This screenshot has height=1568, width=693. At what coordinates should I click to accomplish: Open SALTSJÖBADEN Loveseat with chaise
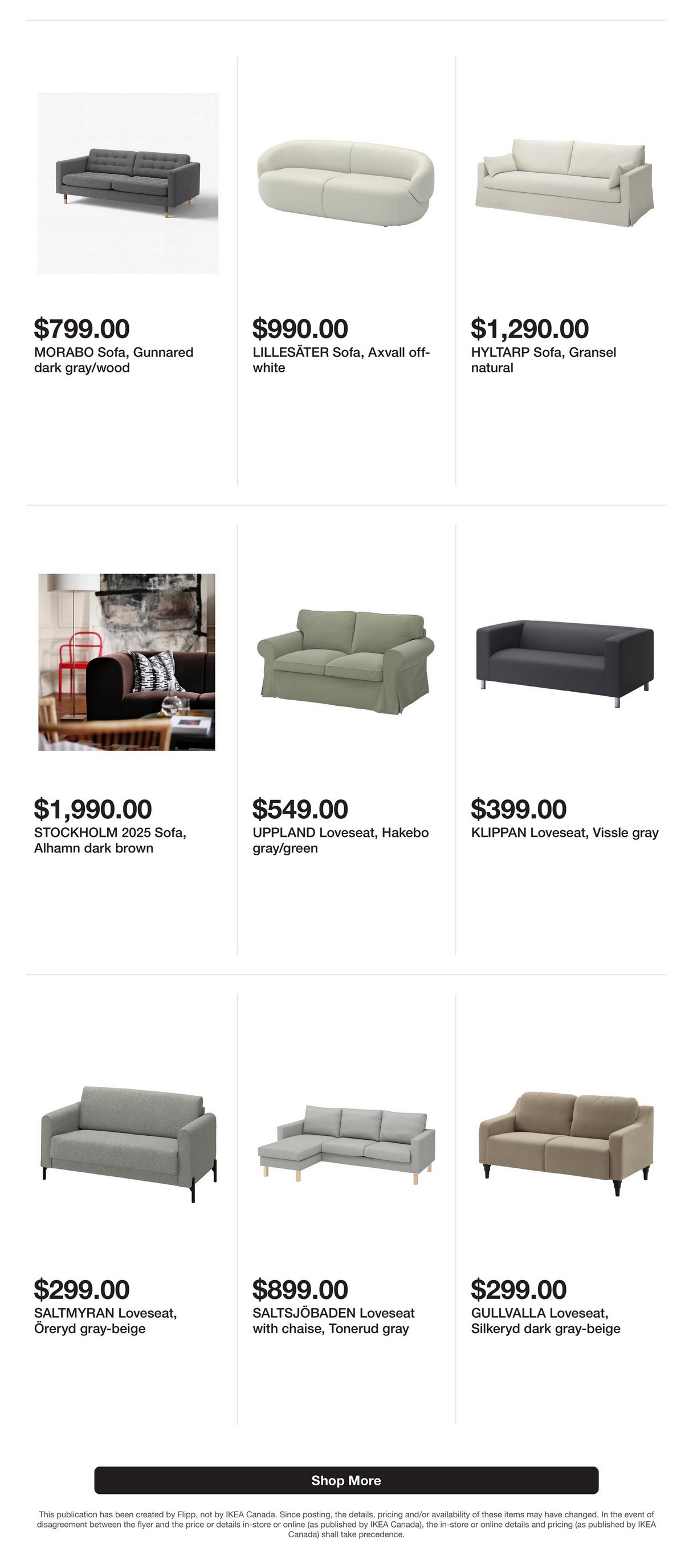(346, 1209)
